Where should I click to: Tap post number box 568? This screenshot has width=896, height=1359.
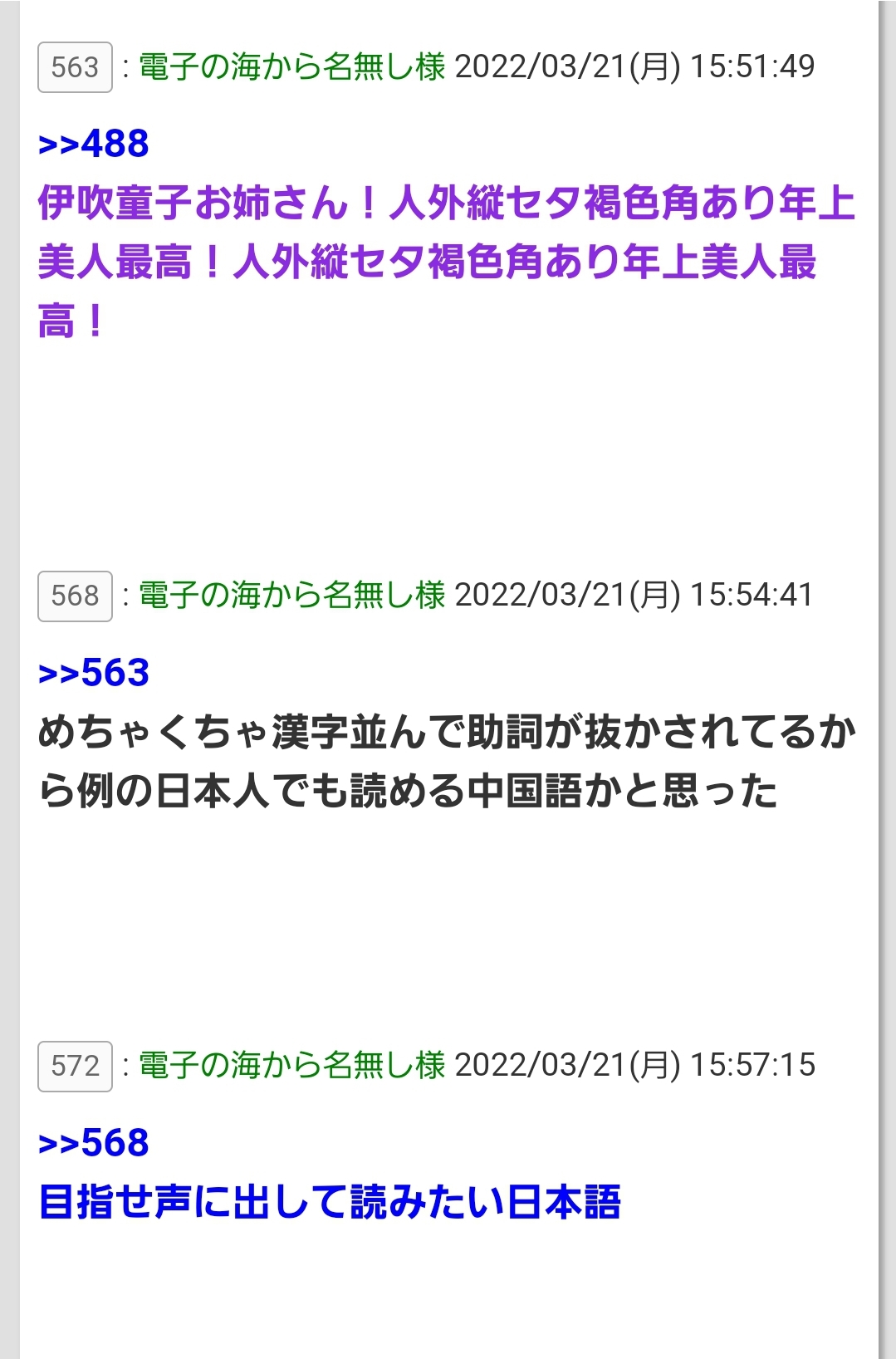(75, 596)
